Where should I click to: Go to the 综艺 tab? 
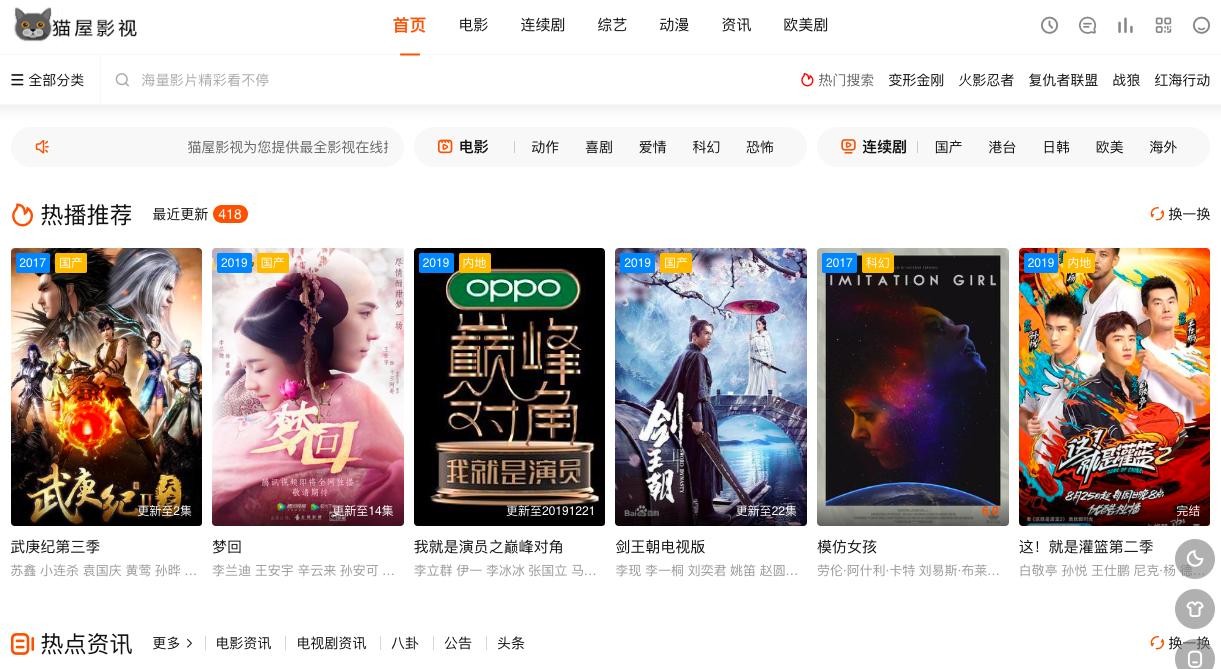(x=612, y=25)
